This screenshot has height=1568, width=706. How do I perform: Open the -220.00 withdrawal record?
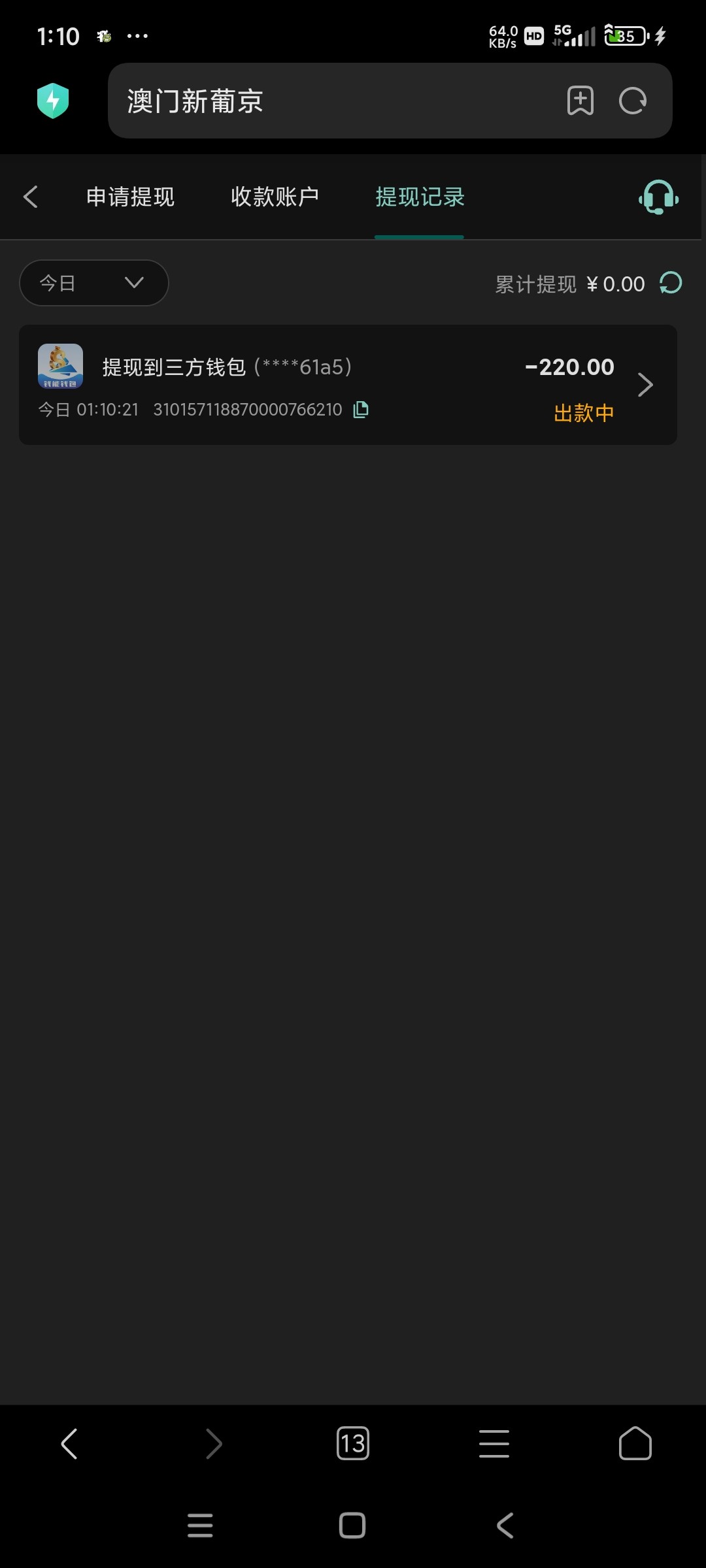[x=348, y=385]
